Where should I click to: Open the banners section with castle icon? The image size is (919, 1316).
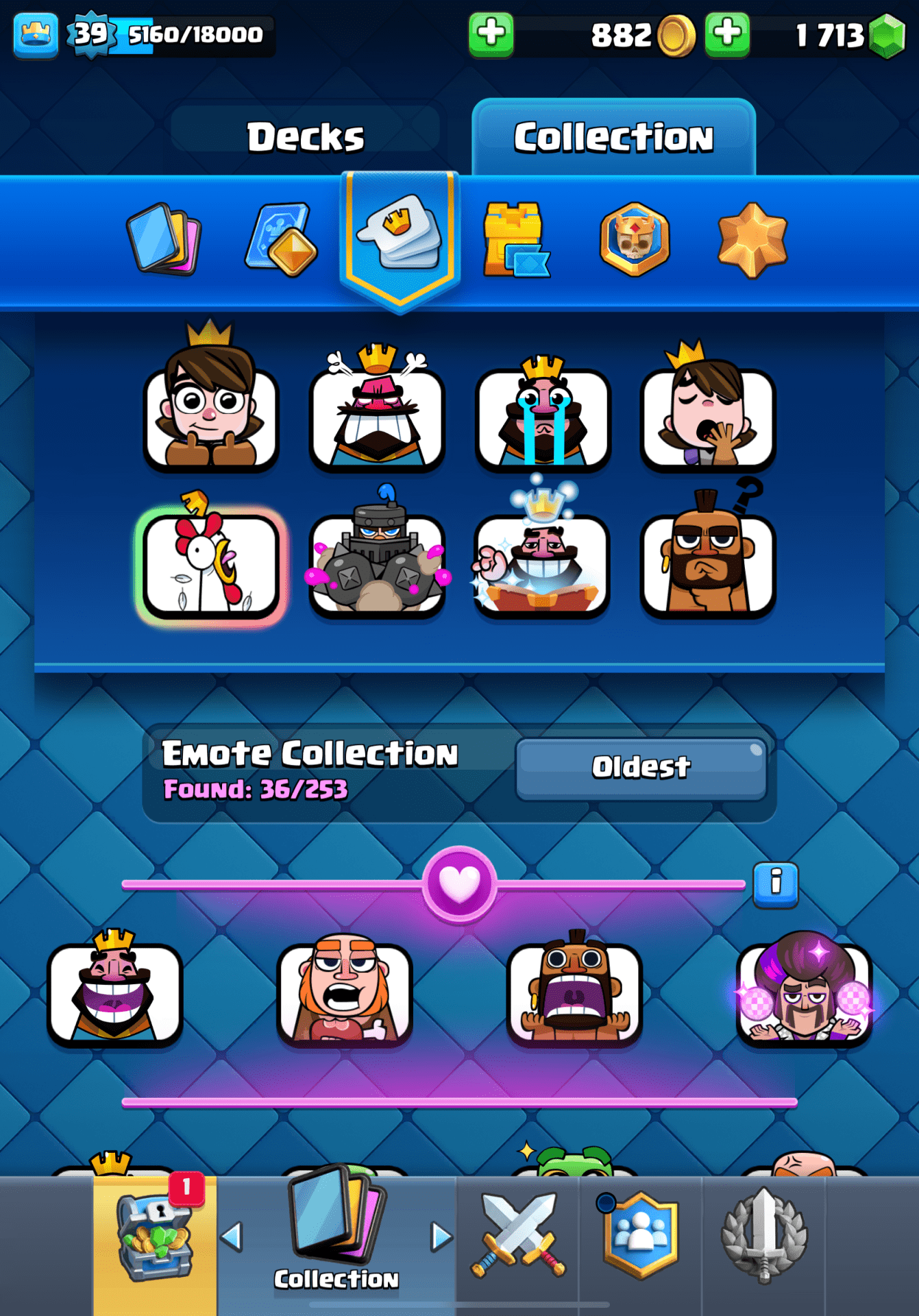click(515, 239)
